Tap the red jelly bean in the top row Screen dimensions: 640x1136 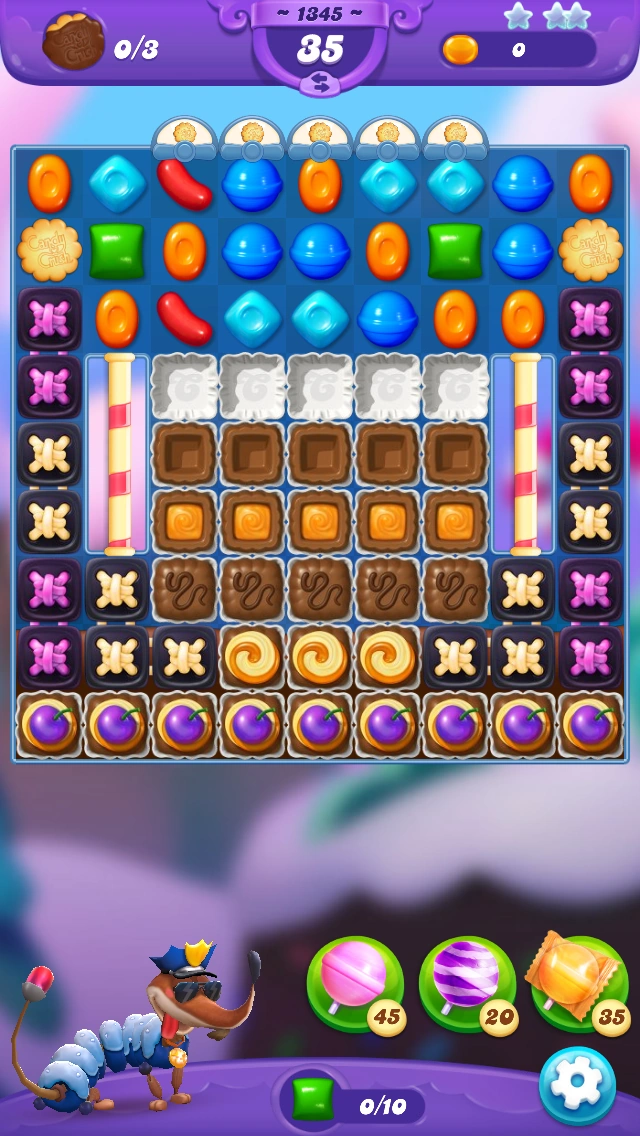tap(185, 182)
